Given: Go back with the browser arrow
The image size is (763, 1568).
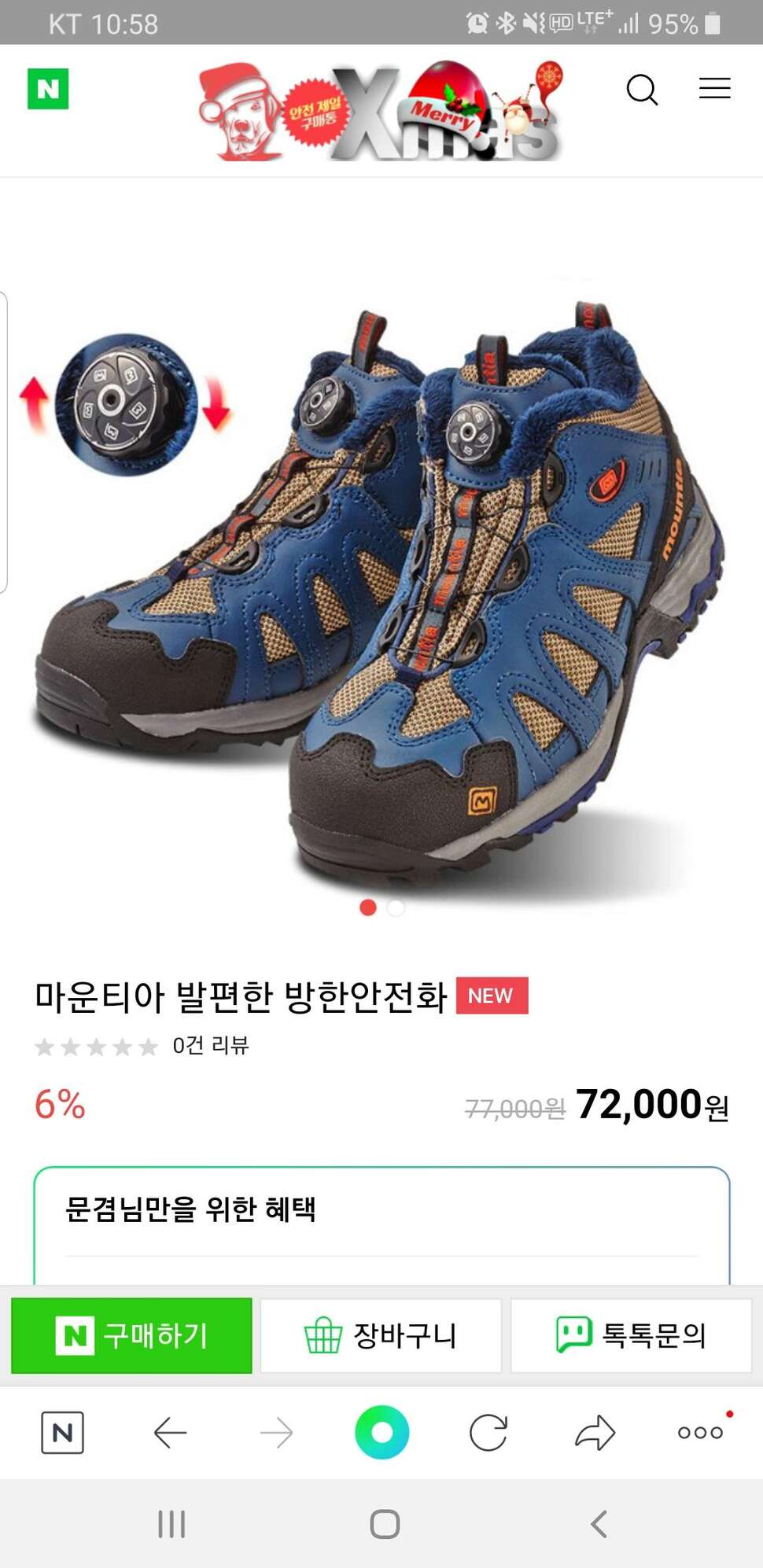Looking at the screenshot, I should [170, 1433].
